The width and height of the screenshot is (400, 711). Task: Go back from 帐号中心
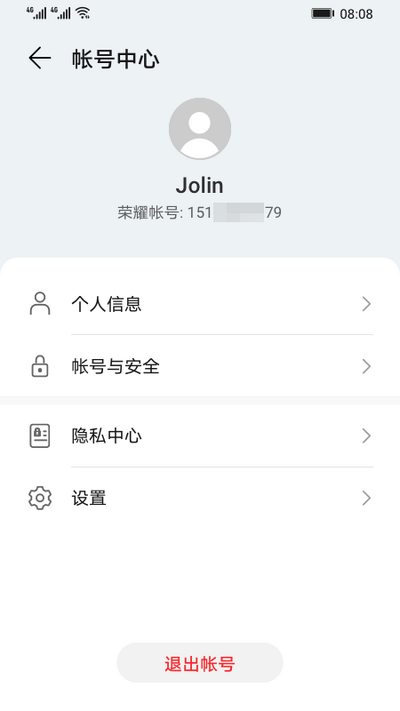coord(39,58)
